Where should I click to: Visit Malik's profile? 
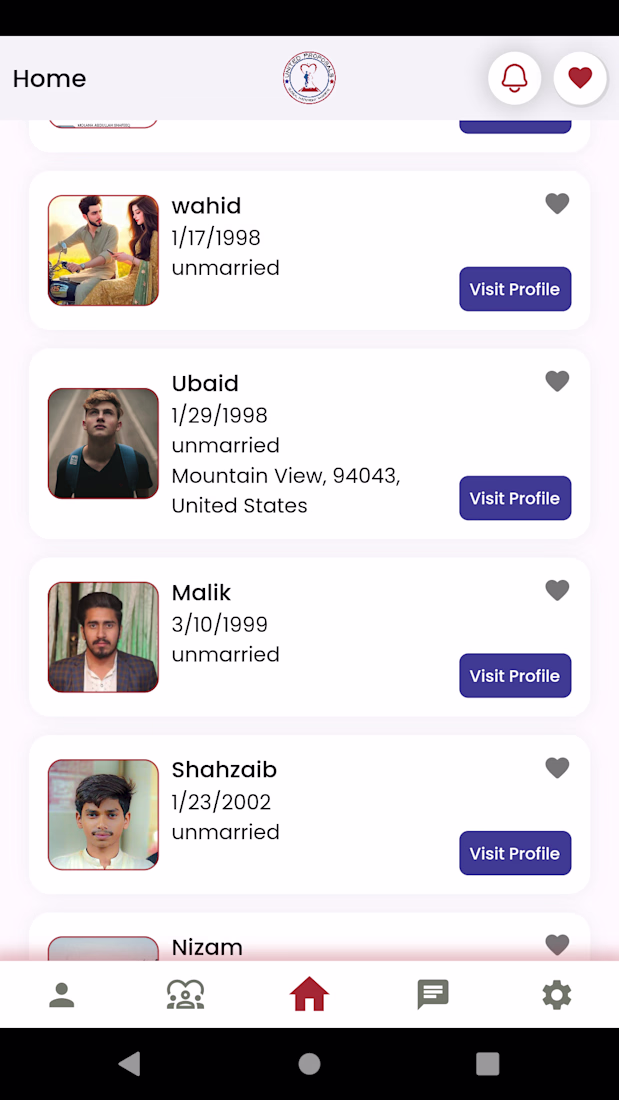click(x=515, y=676)
